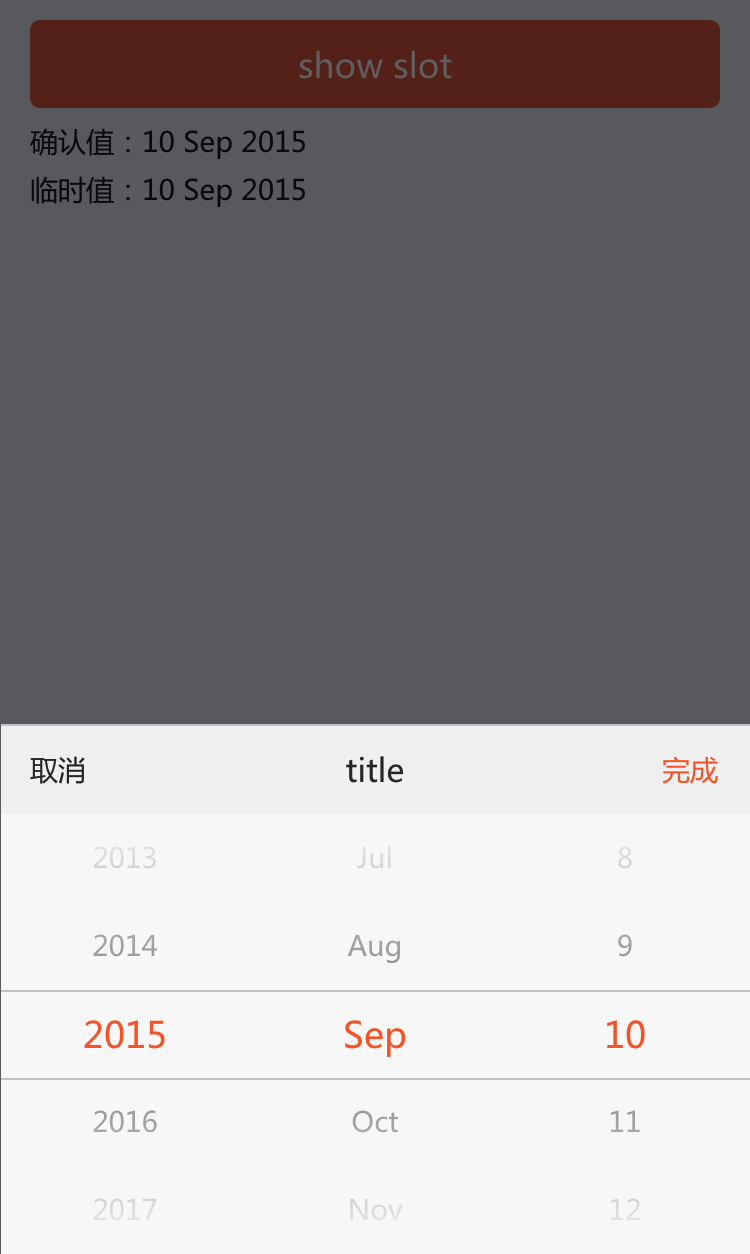Pick day 11 in the day column

pyautogui.click(x=625, y=1122)
